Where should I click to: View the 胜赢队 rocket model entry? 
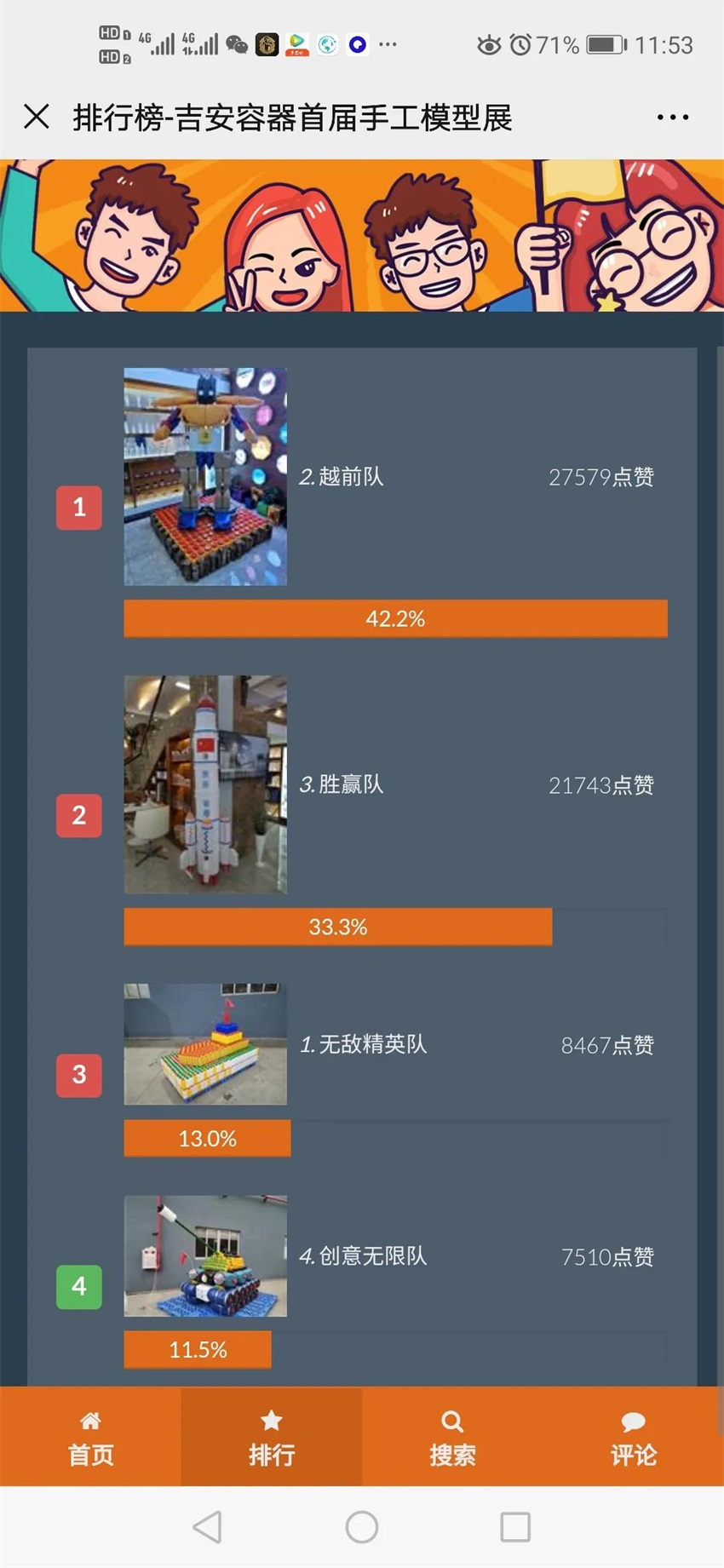coord(205,784)
